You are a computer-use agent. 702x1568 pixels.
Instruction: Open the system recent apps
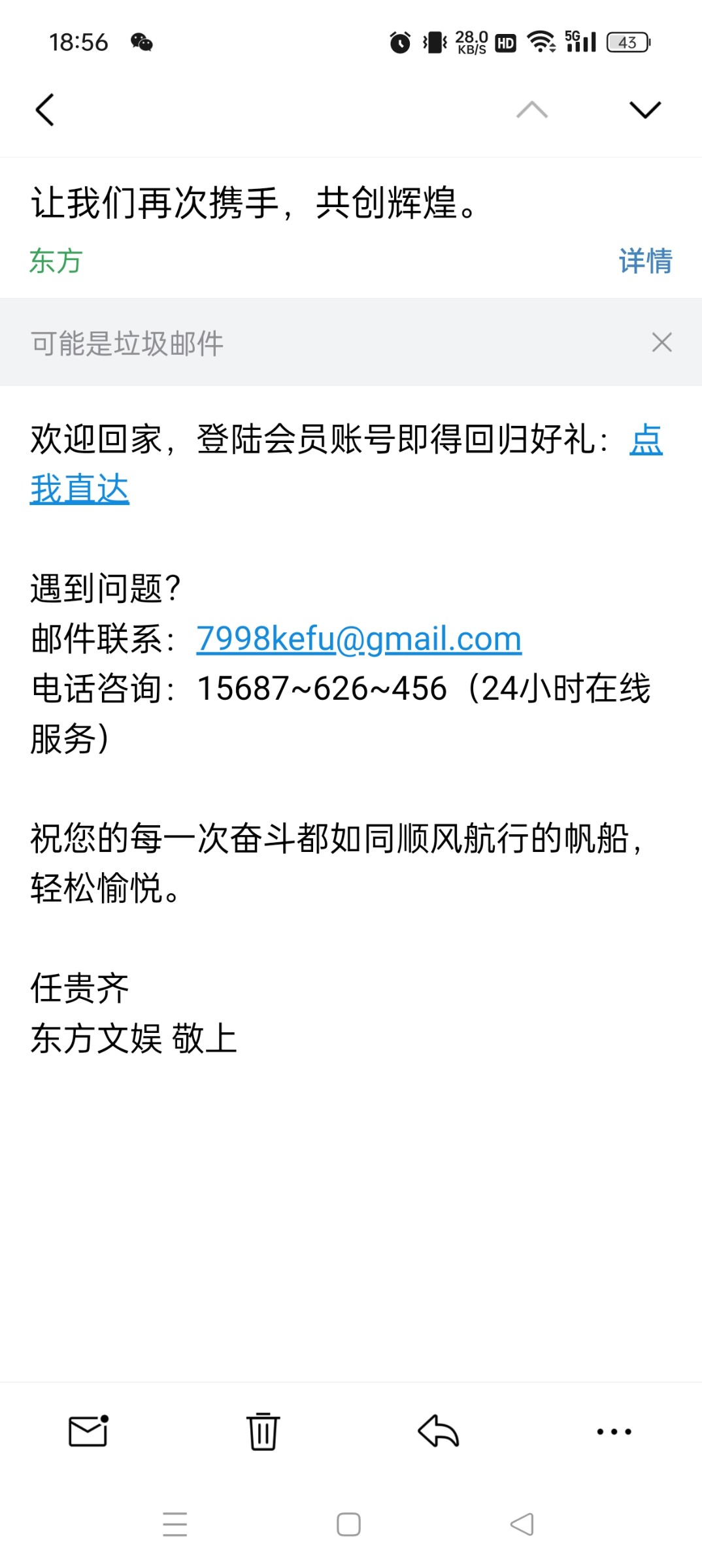175,1524
